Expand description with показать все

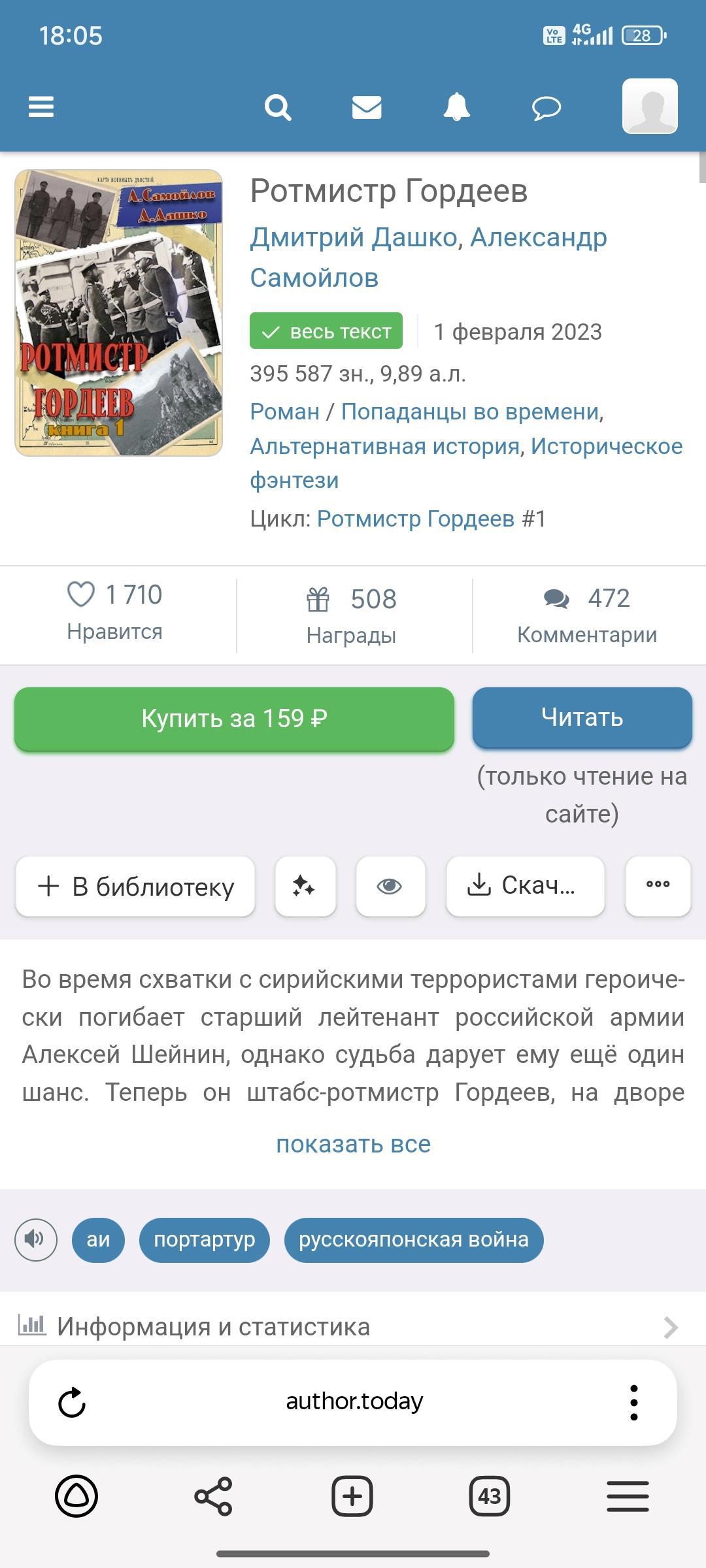[353, 1144]
